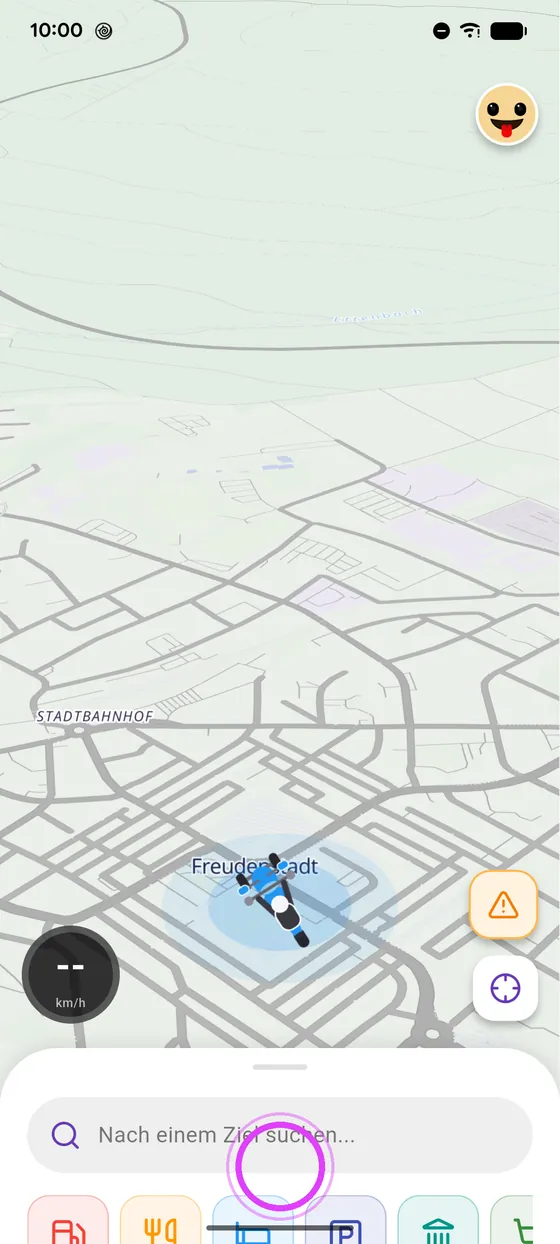This screenshot has width=560, height=1244.
Task: Tap the destination search field
Action: click(280, 1135)
